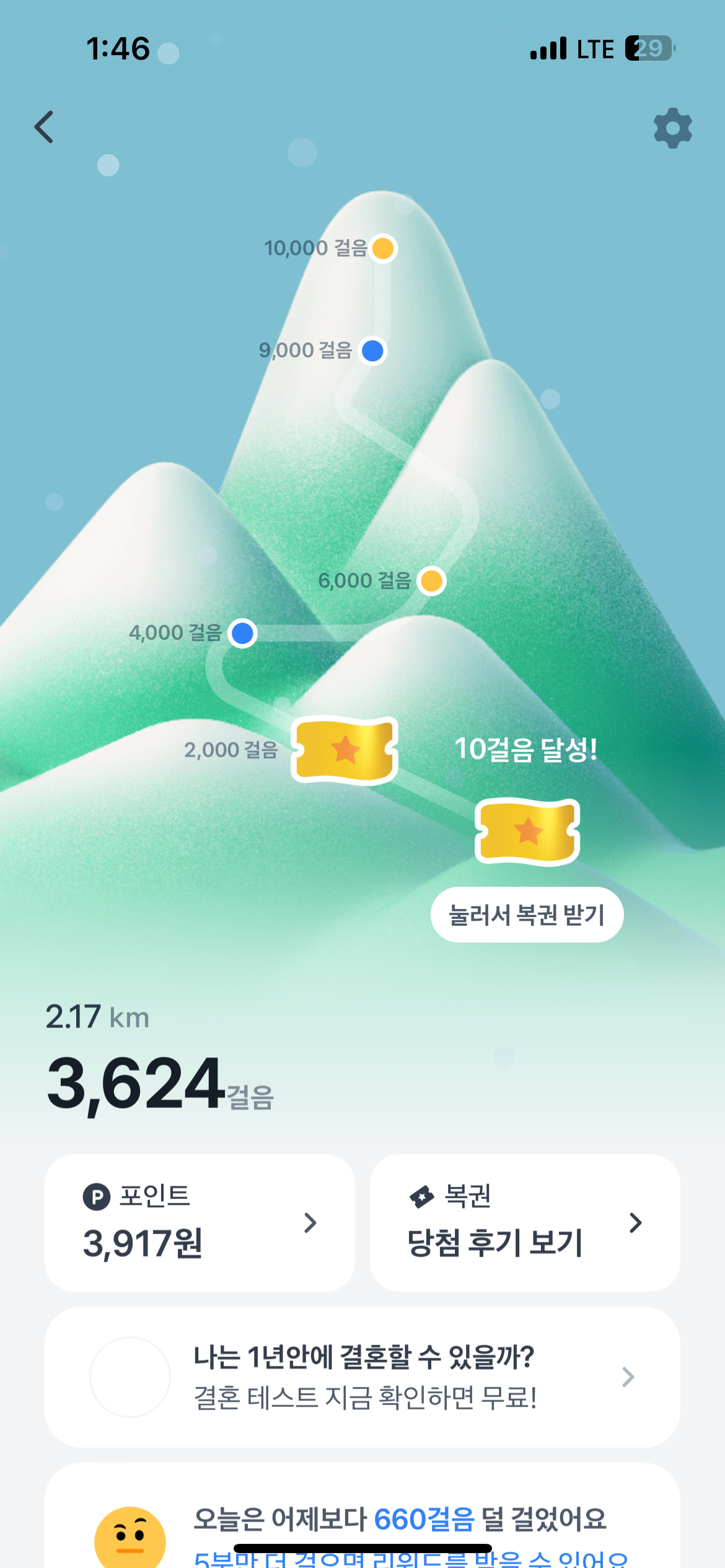The image size is (725, 1568).
Task: Open the settings gear
Action: coord(672,128)
